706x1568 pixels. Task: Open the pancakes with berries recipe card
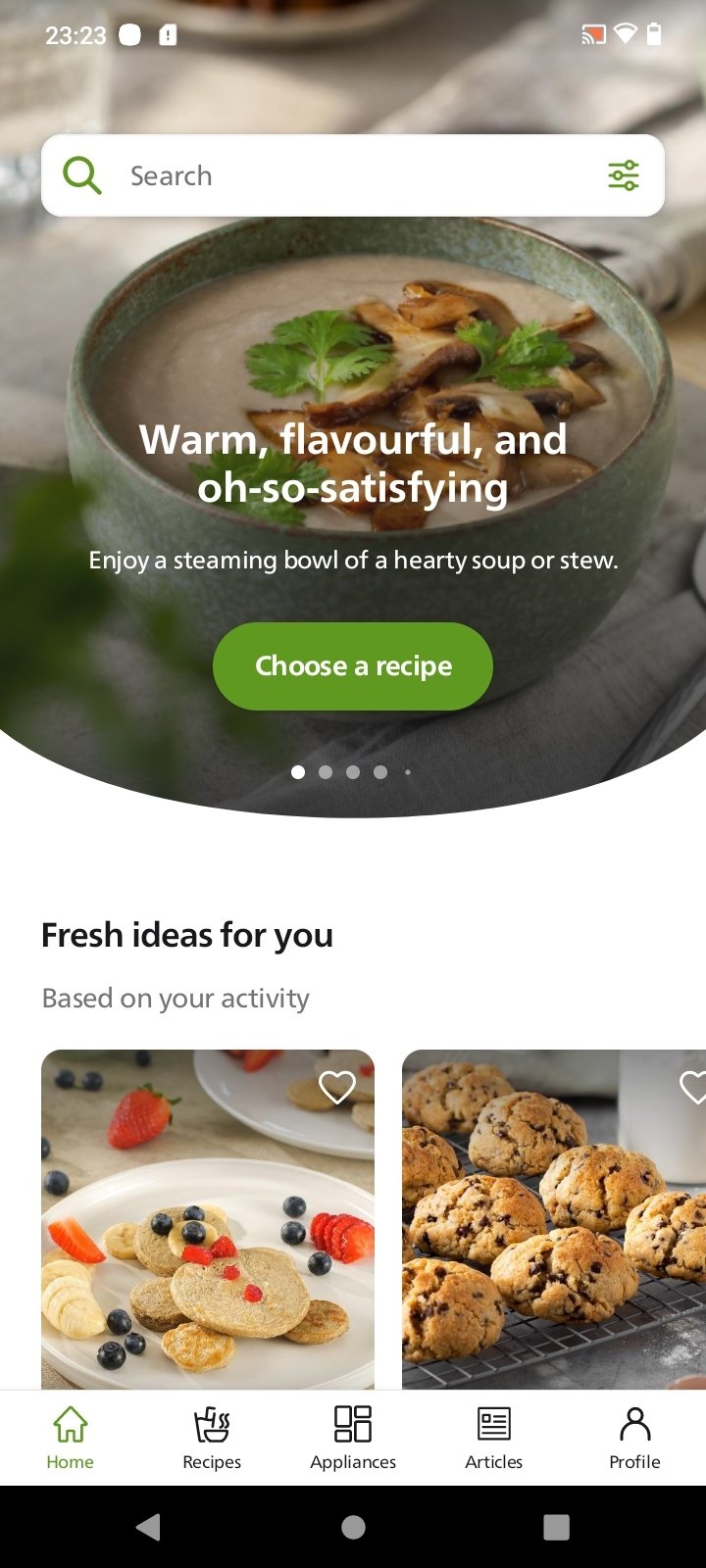(208, 1219)
